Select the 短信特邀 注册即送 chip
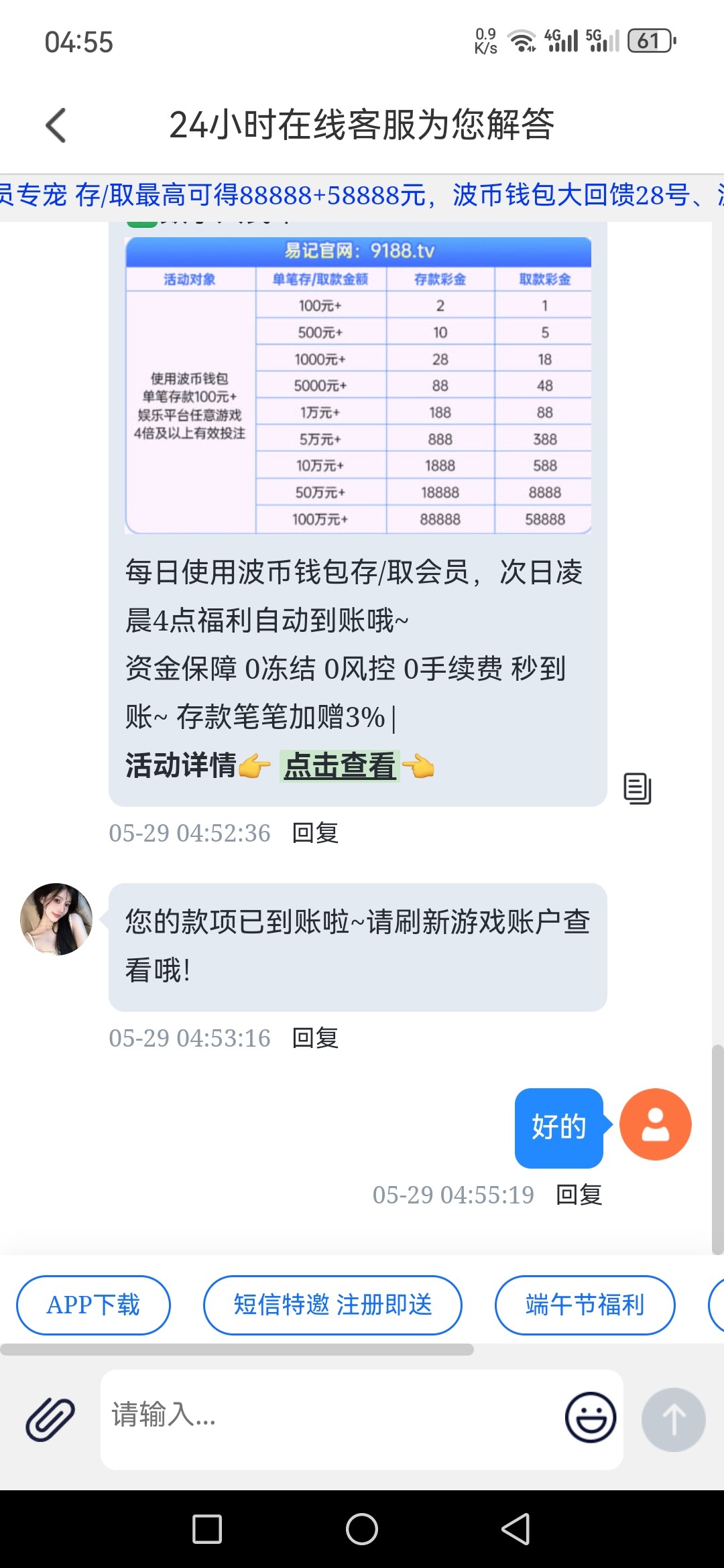 coord(333,1305)
